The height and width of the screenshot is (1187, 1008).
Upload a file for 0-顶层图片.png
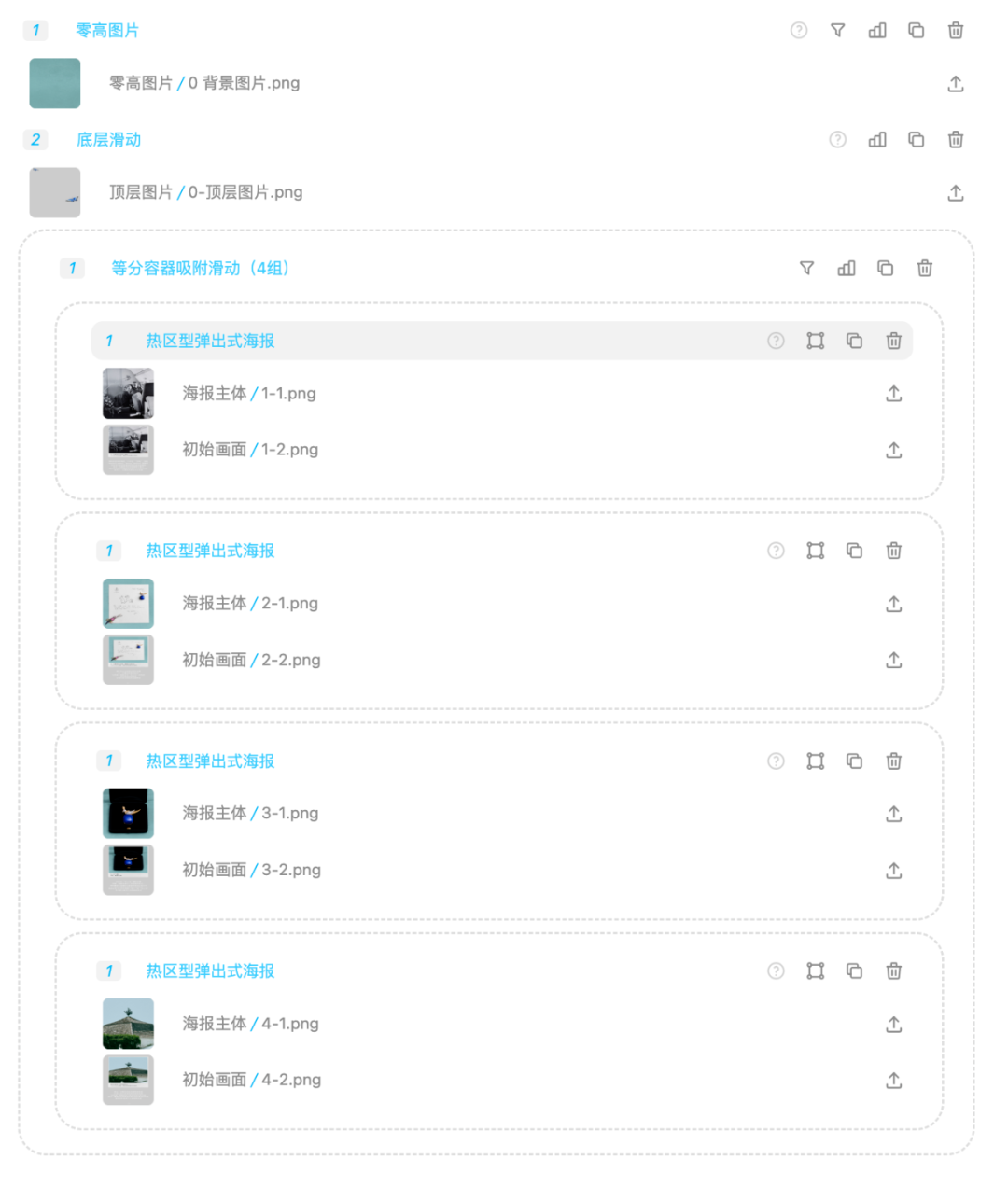point(956,193)
